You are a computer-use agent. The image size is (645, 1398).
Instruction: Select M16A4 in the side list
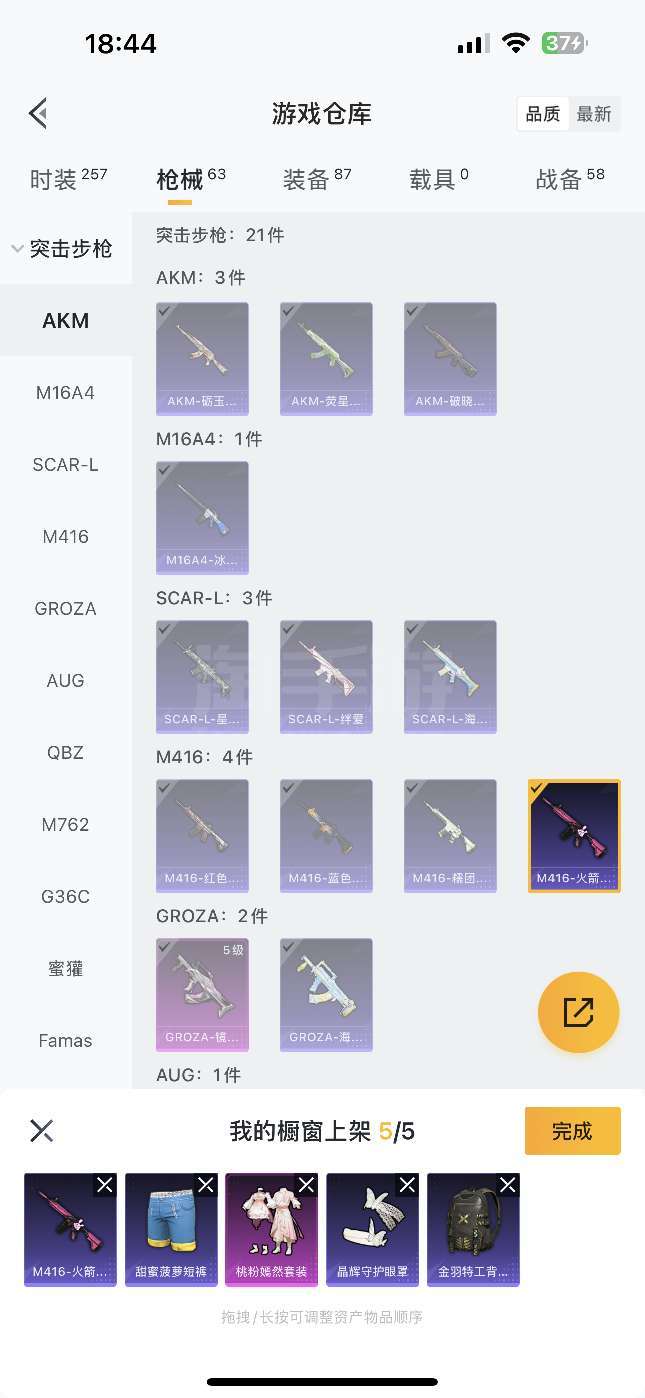point(65,393)
